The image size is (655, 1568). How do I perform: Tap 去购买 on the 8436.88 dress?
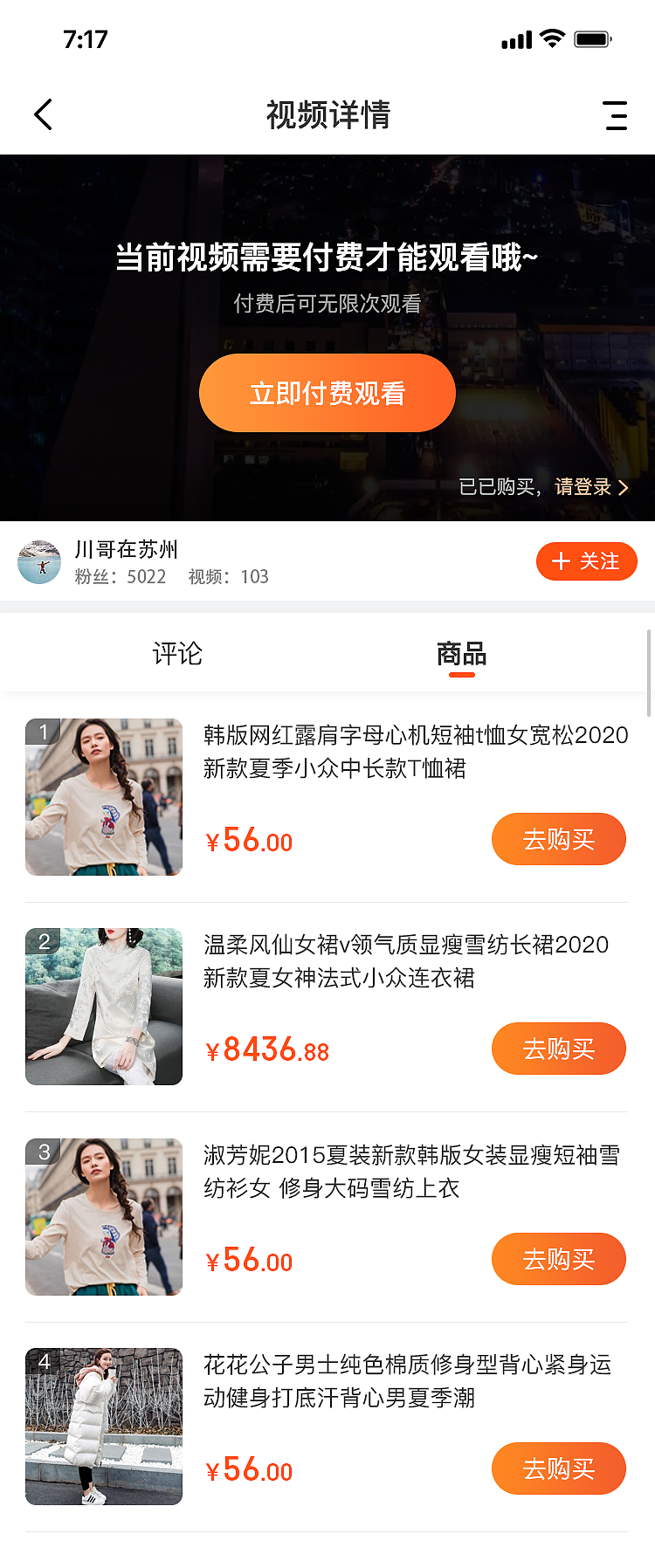pos(558,1049)
